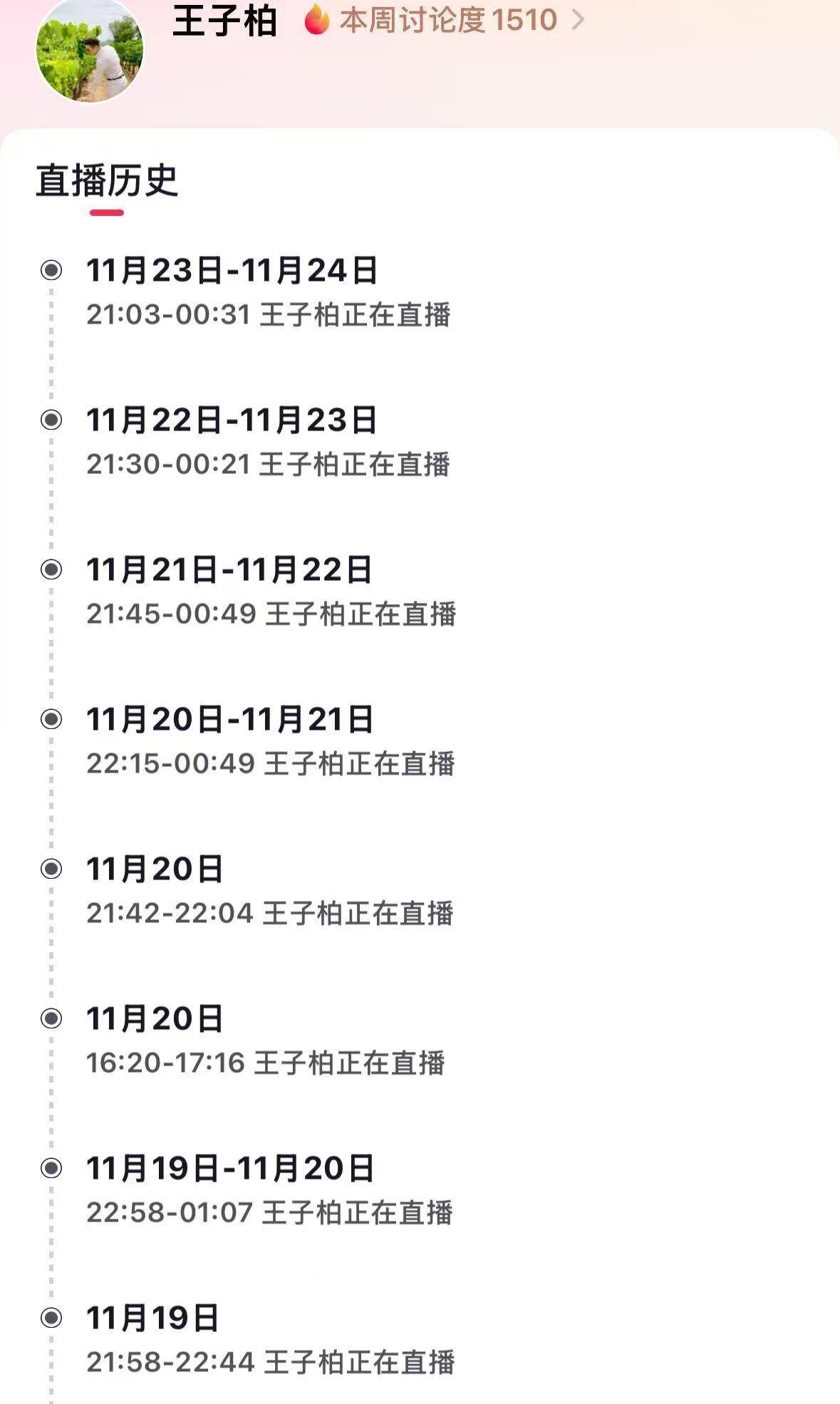Click timeline dot beside 11月23日-11月24日 entry
This screenshot has height=1404, width=840.
[51, 270]
